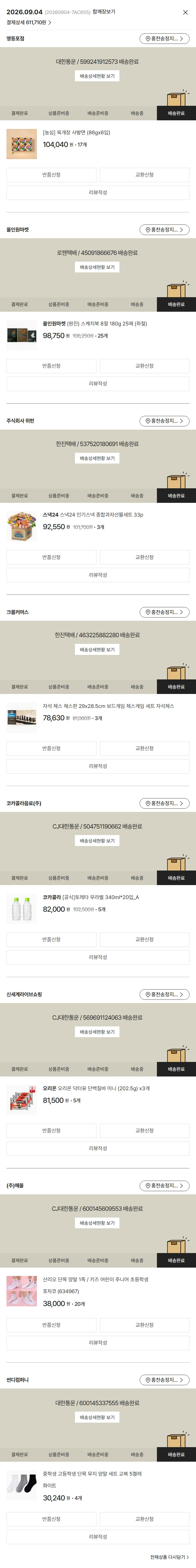Request exchange for 농심 육개장 사발면
Screen dimensions: 196x1568
click(144, 175)
